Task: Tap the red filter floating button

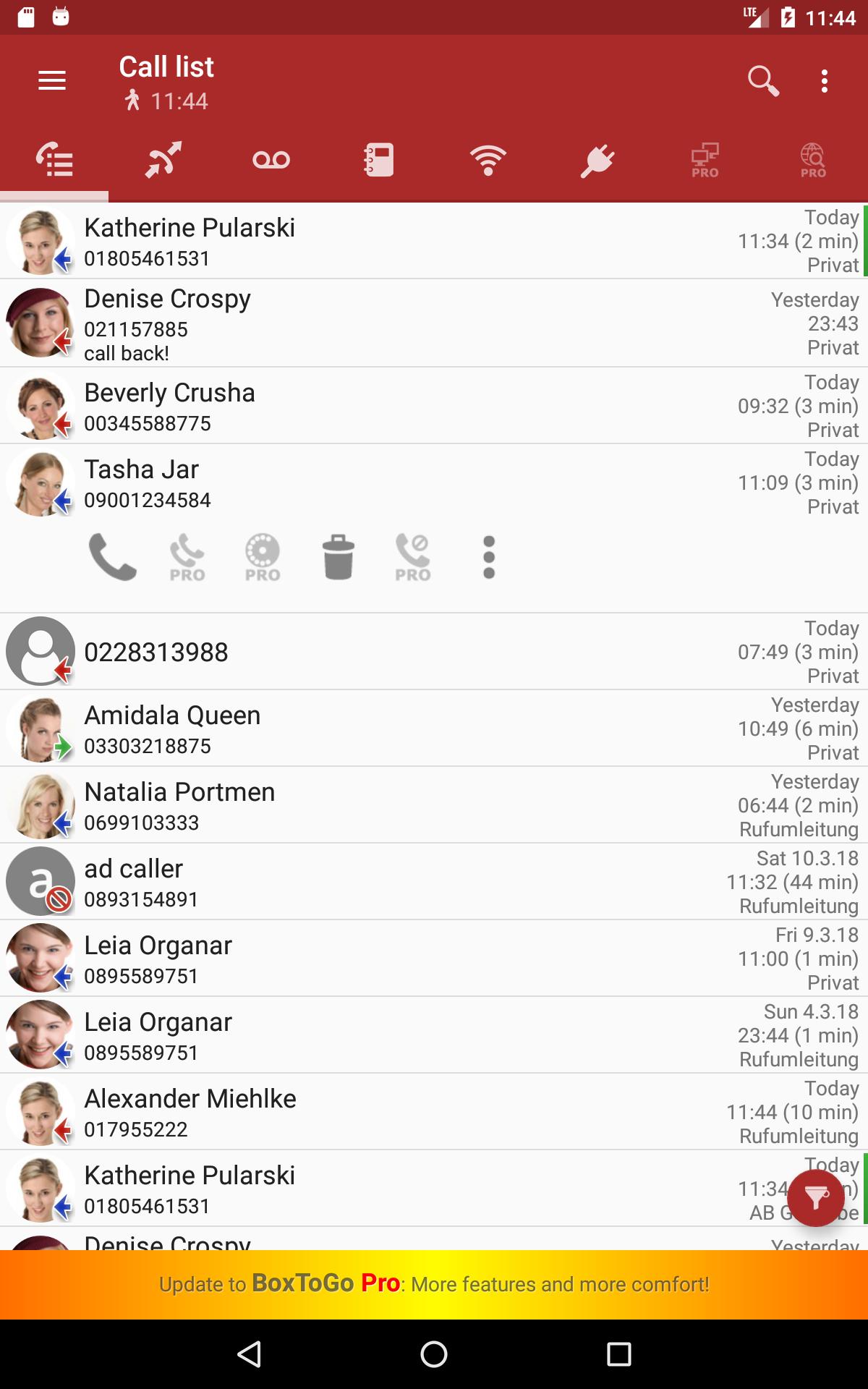Action: (816, 1197)
